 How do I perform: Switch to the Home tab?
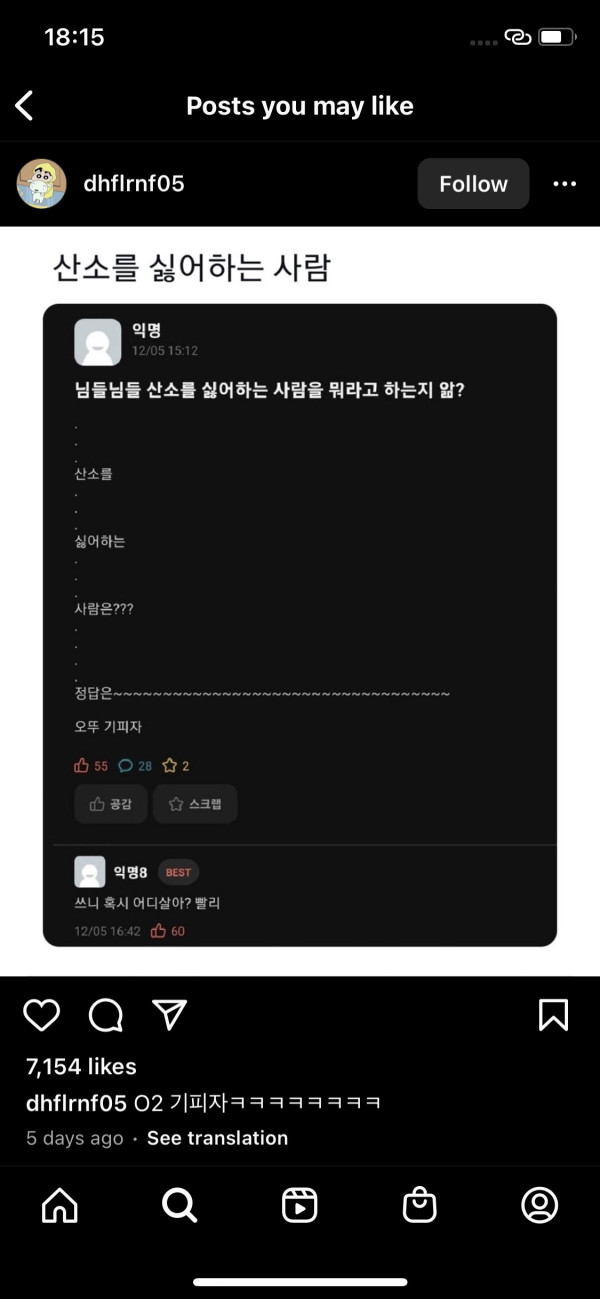click(x=60, y=1206)
